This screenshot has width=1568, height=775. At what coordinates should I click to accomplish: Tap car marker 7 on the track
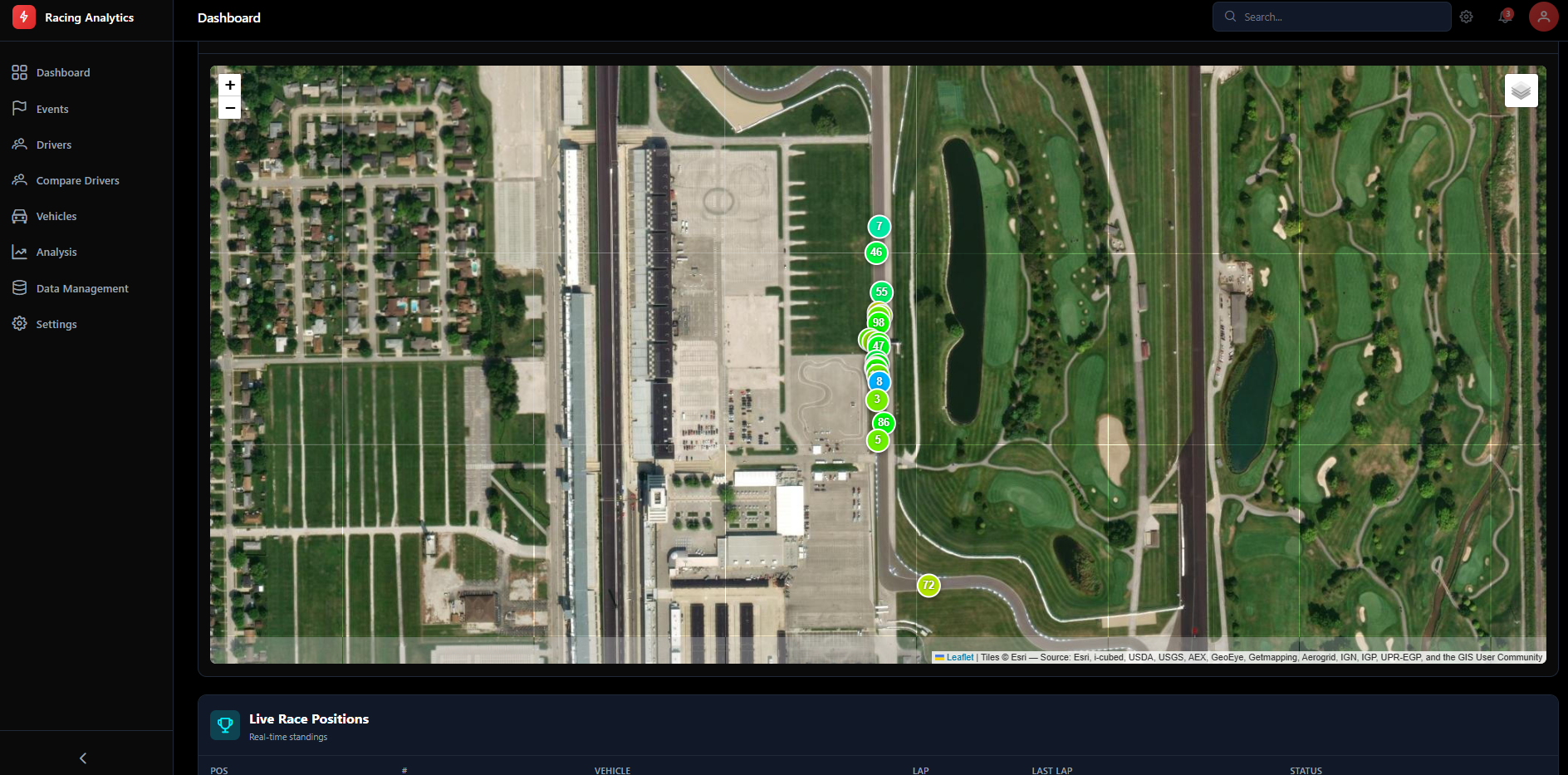(879, 226)
